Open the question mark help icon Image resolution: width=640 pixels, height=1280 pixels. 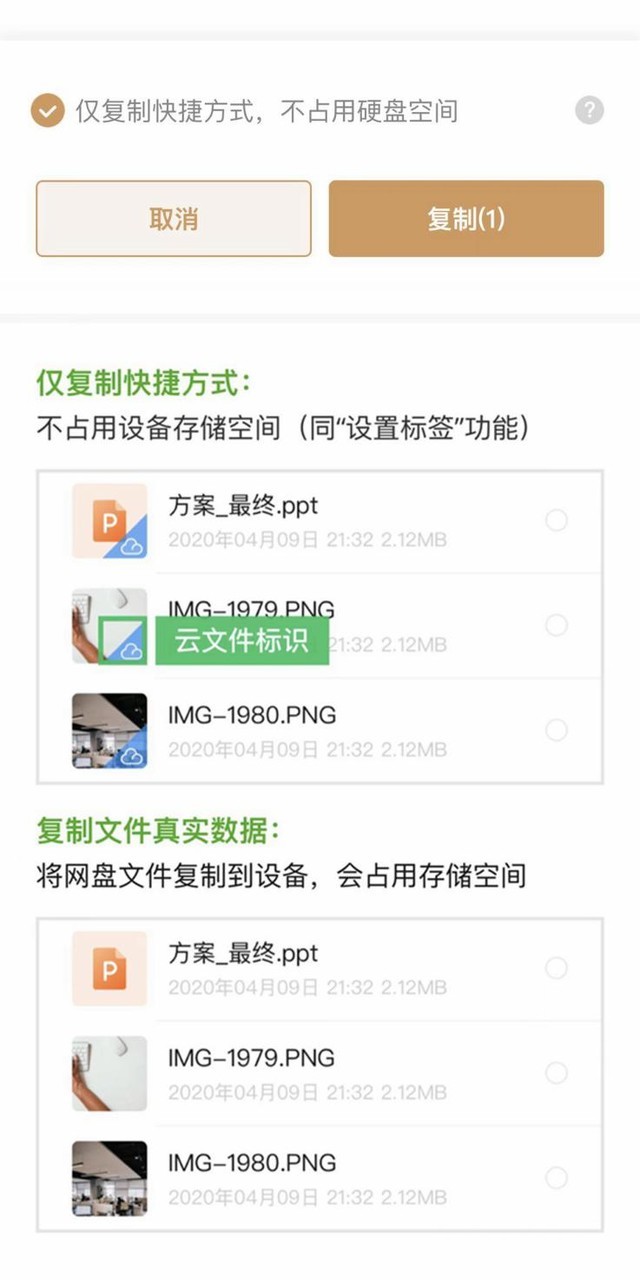(590, 110)
